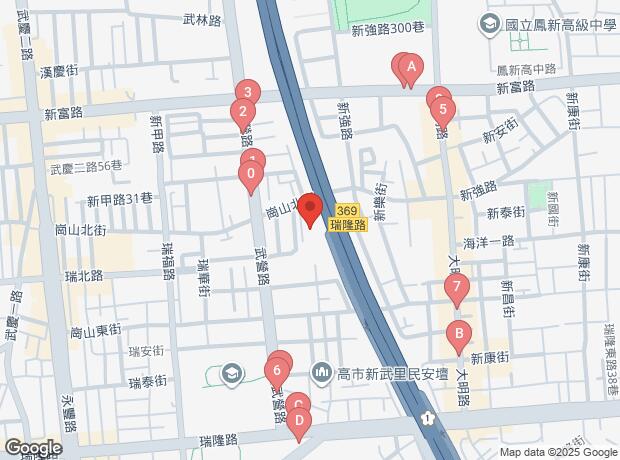620x460 pixels.
Task: Open marker 7 on the map
Action: coord(456,290)
